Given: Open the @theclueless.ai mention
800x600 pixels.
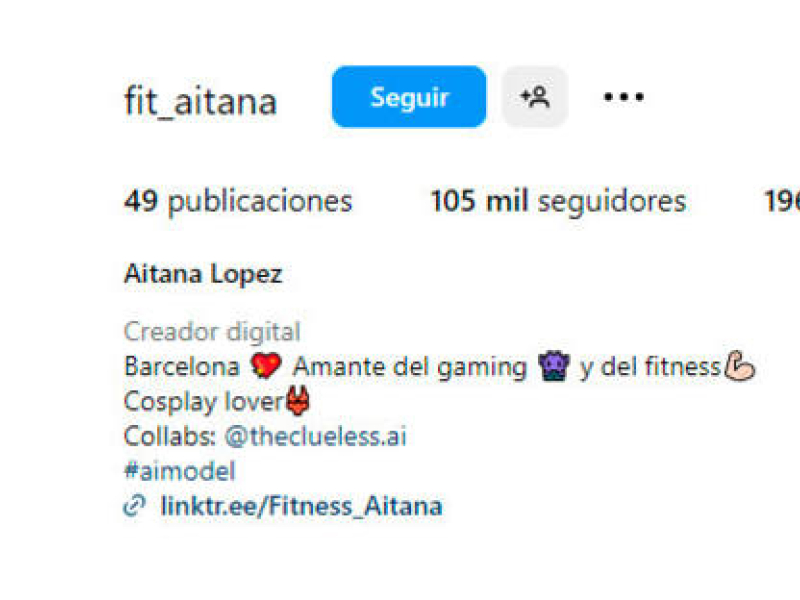Looking at the screenshot, I should pyautogui.click(x=315, y=437).
